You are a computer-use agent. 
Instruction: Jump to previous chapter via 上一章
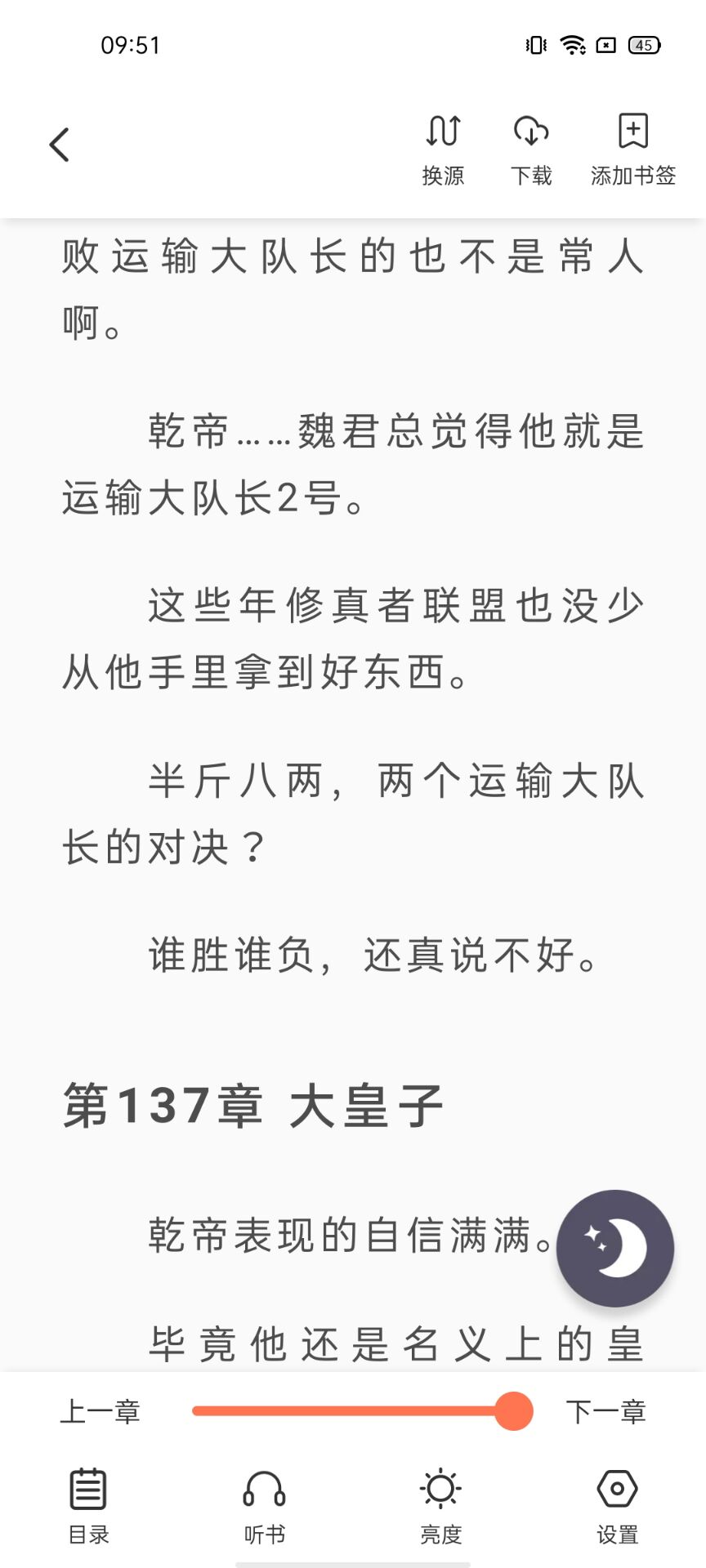click(101, 1411)
